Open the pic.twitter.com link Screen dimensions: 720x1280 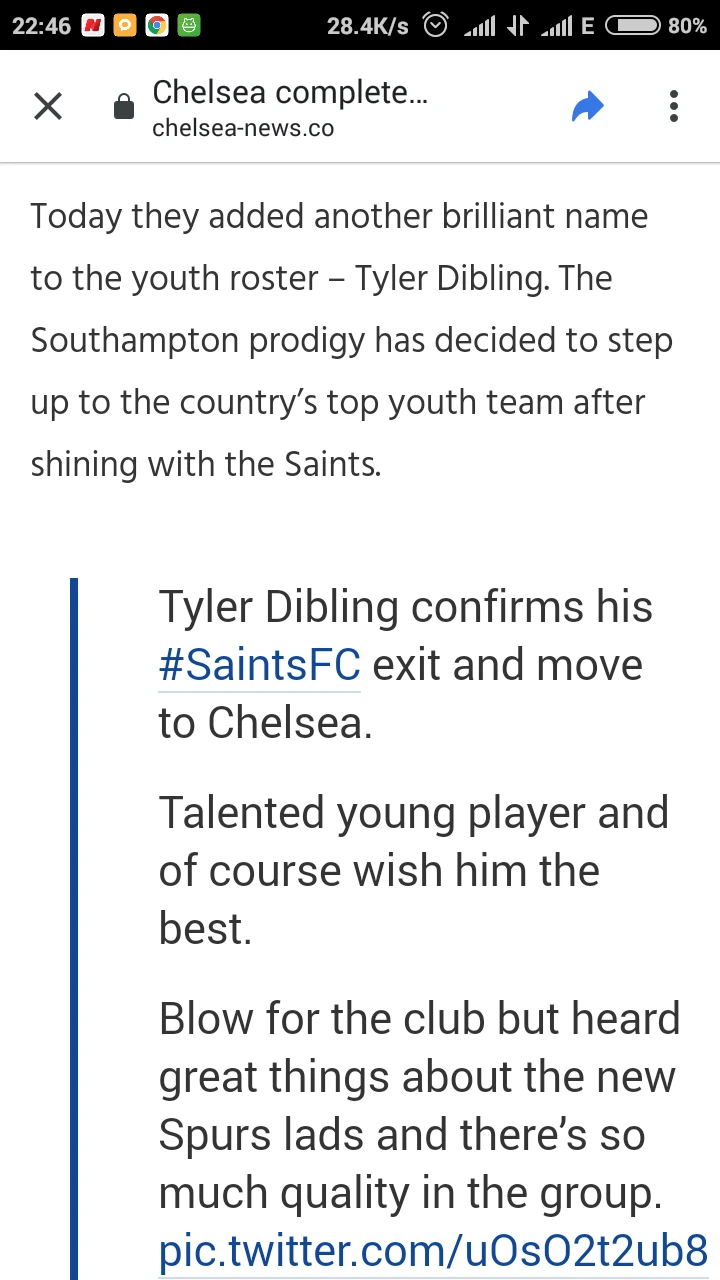tap(433, 1250)
